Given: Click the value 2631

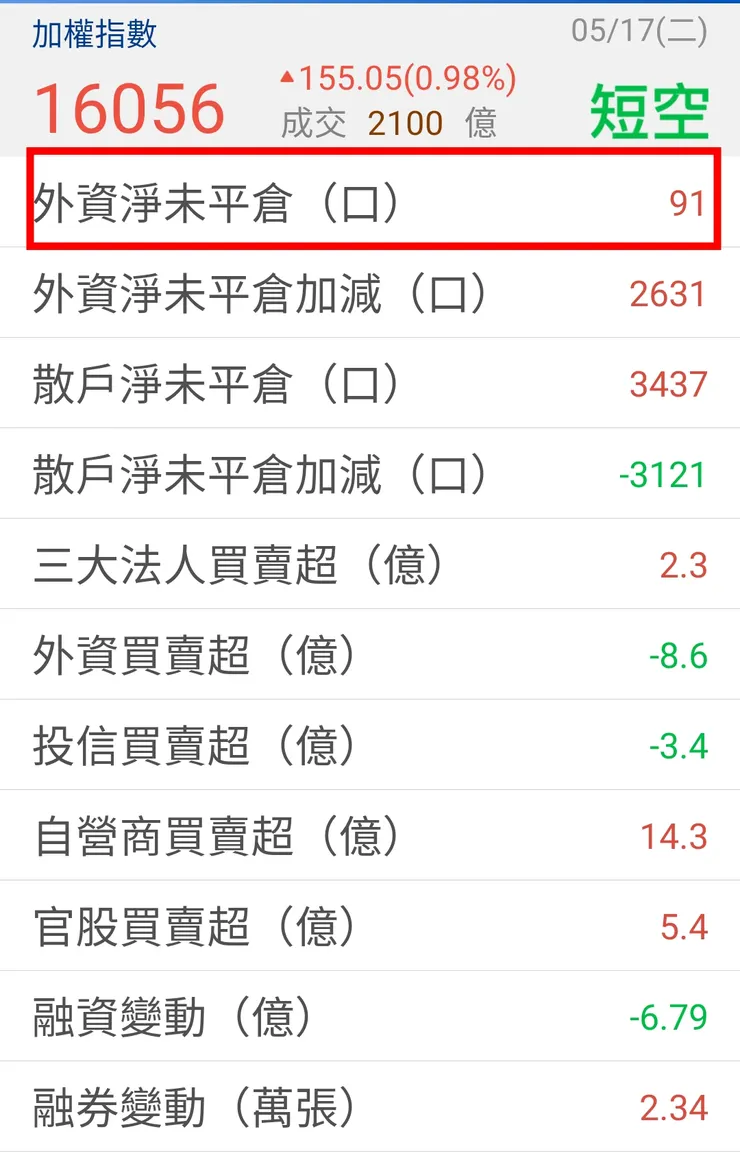Looking at the screenshot, I should point(668,290).
